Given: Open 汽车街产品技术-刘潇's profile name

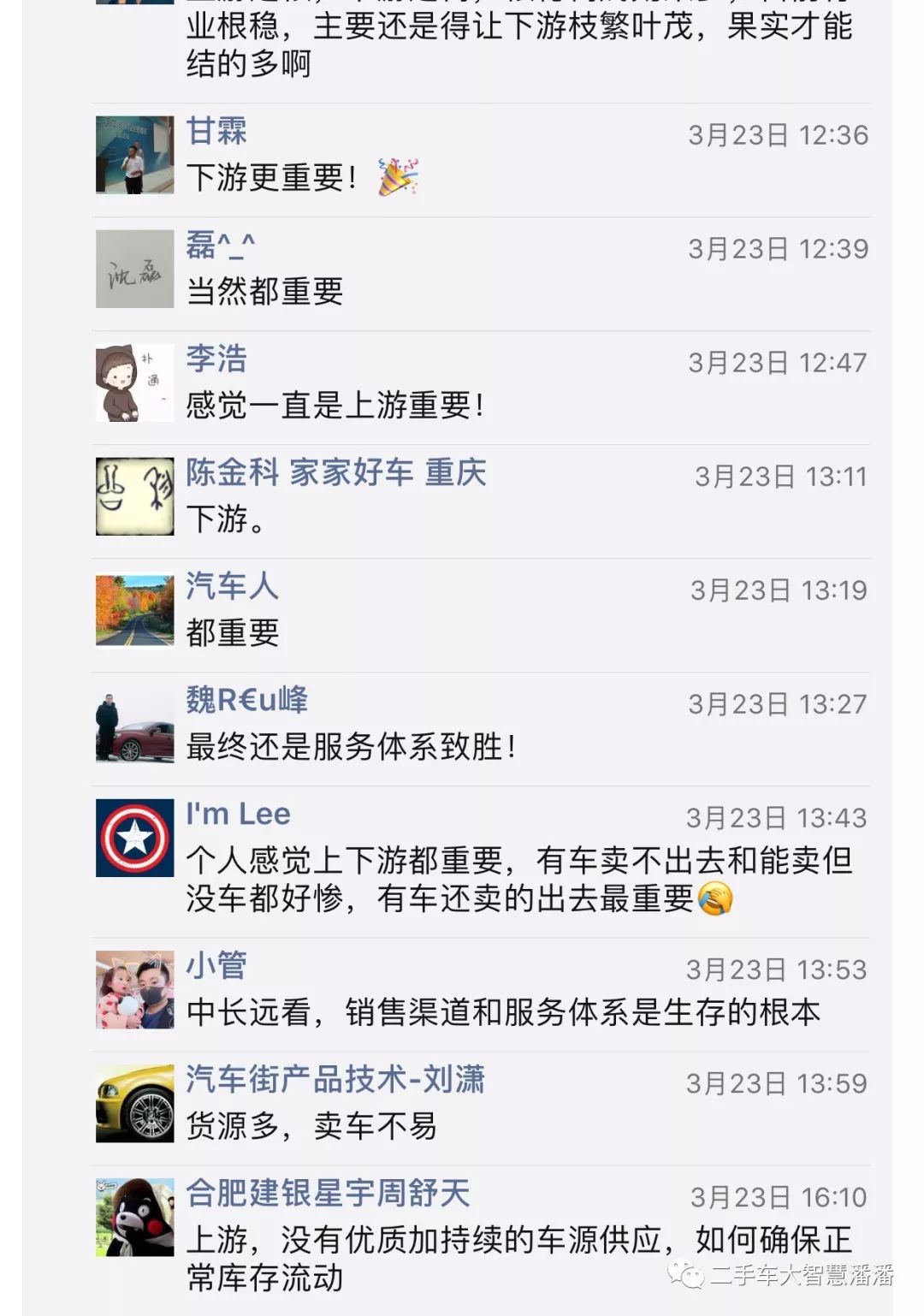Looking at the screenshot, I should point(335,1079).
